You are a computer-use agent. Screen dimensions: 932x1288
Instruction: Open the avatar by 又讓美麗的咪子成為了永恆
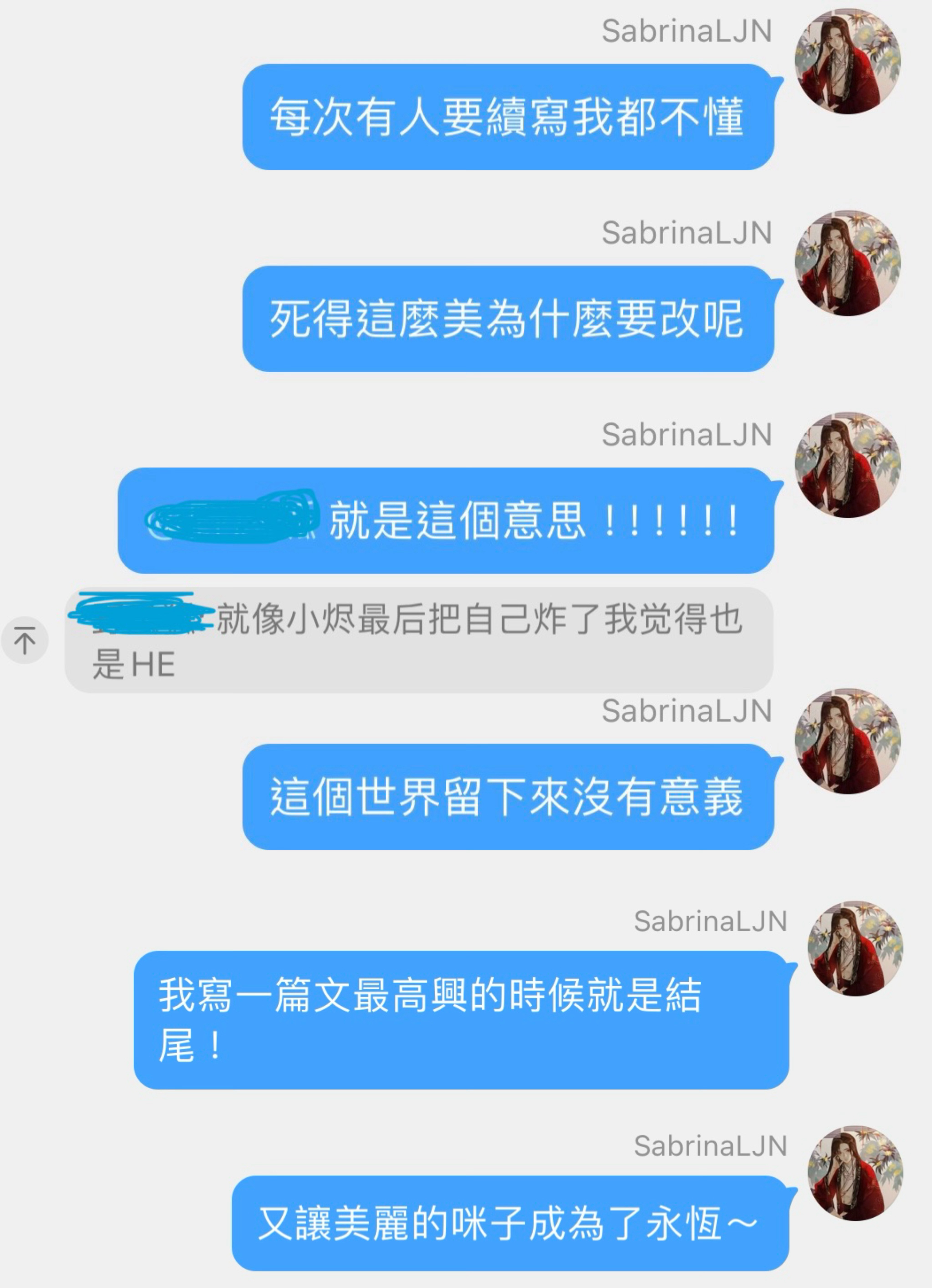855,1173
